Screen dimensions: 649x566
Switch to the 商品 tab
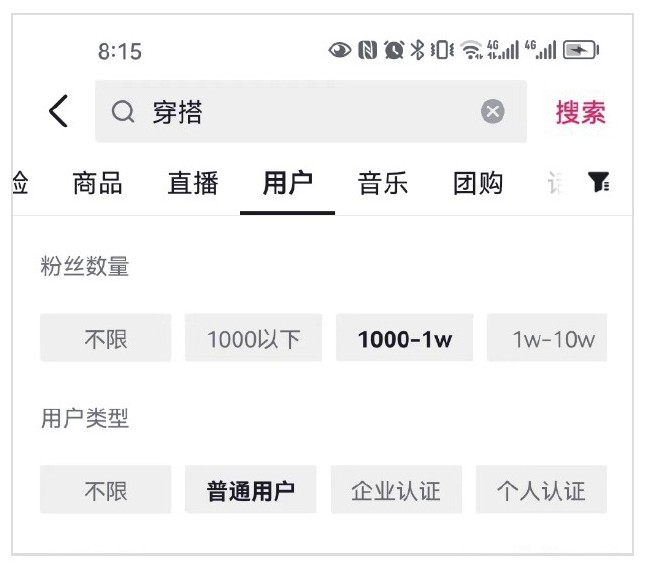click(98, 183)
